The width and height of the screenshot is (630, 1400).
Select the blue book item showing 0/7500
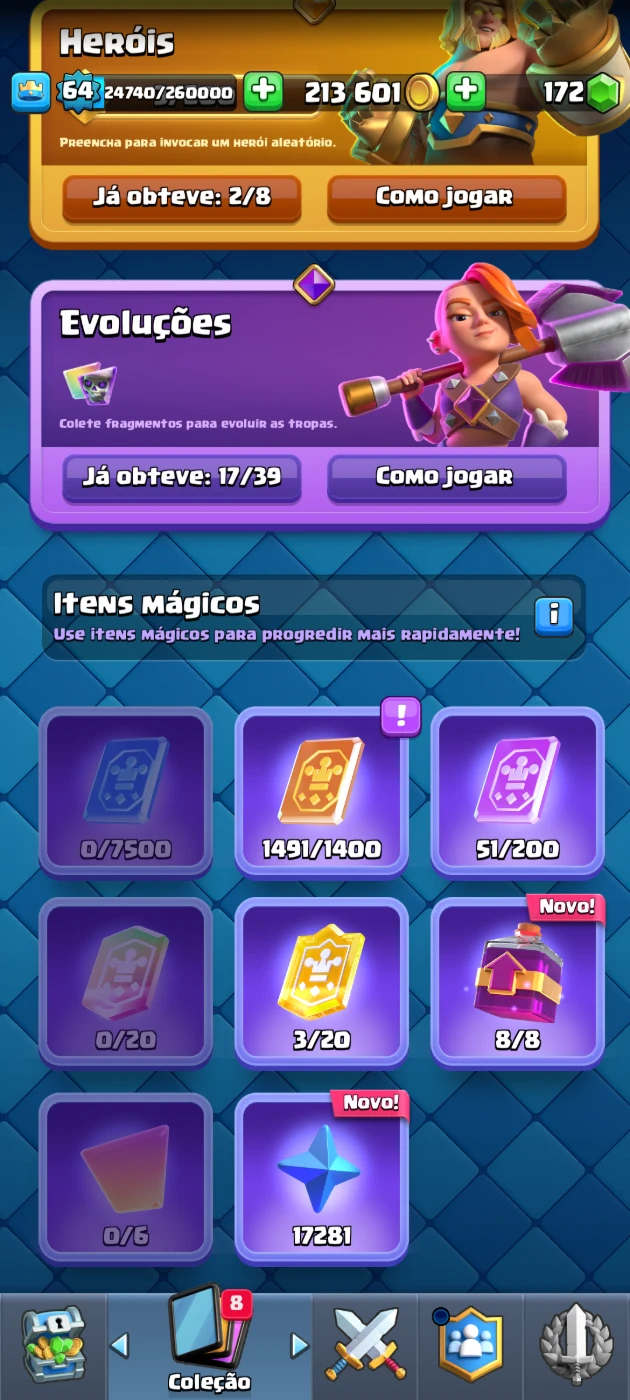[x=126, y=792]
